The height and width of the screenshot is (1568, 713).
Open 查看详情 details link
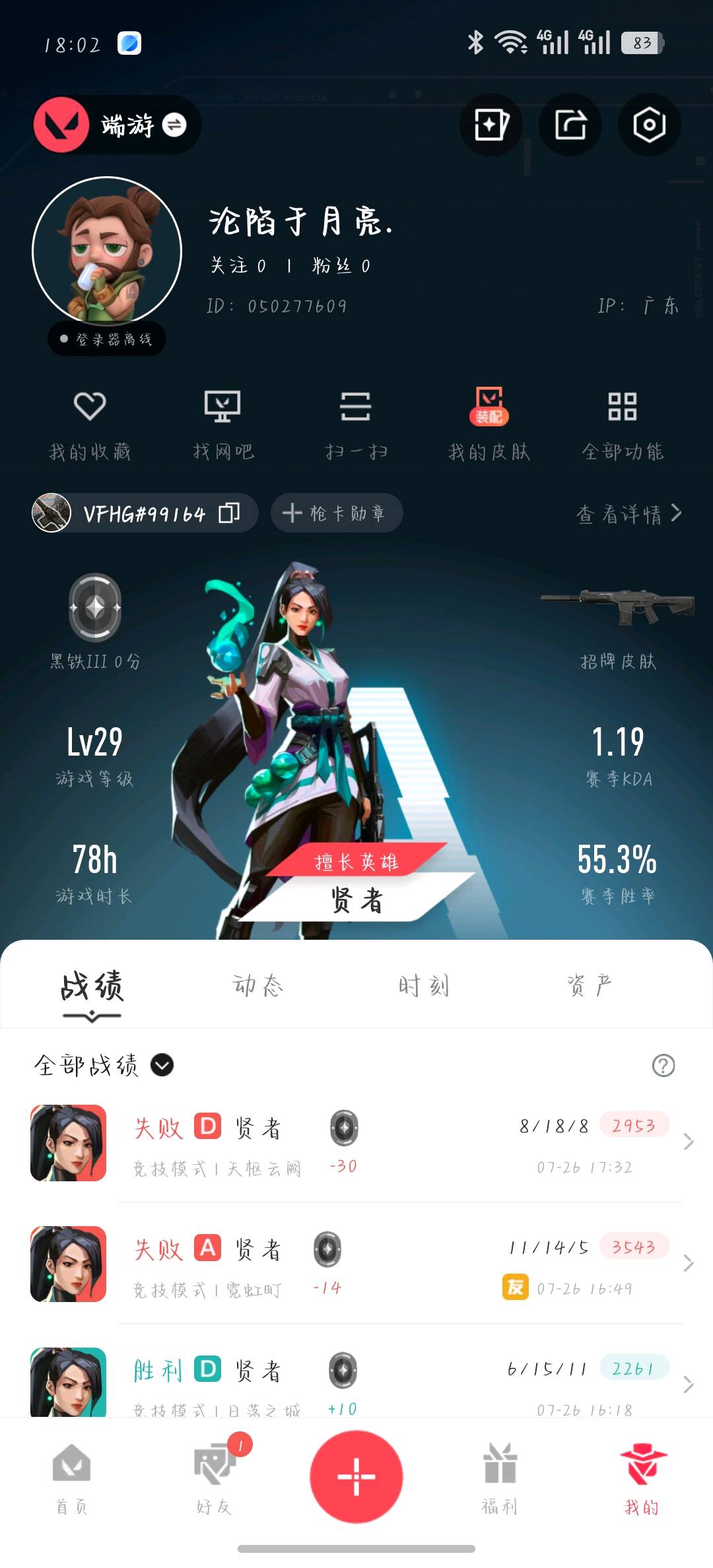coord(629,513)
